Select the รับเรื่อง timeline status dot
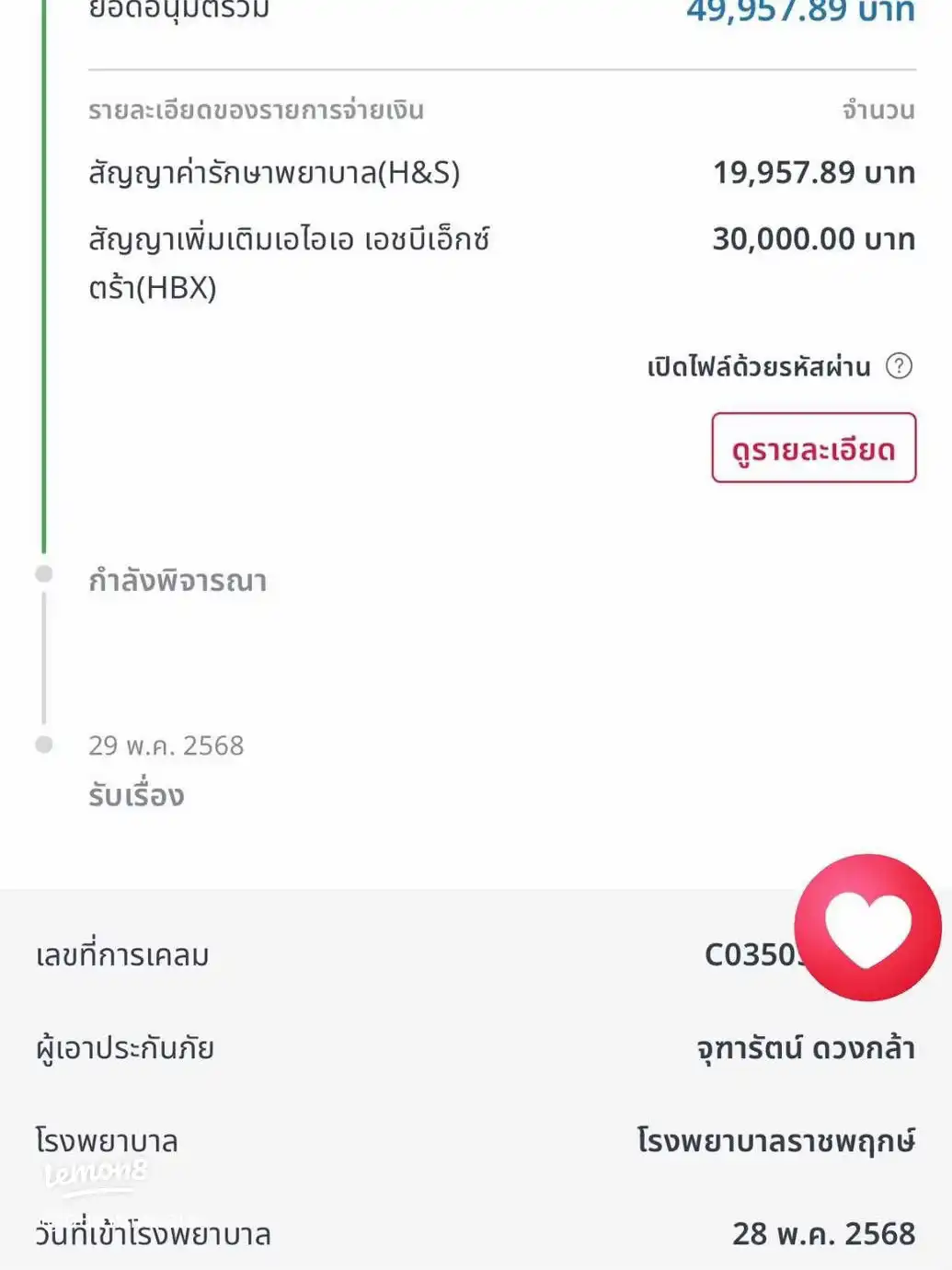 click(x=42, y=745)
